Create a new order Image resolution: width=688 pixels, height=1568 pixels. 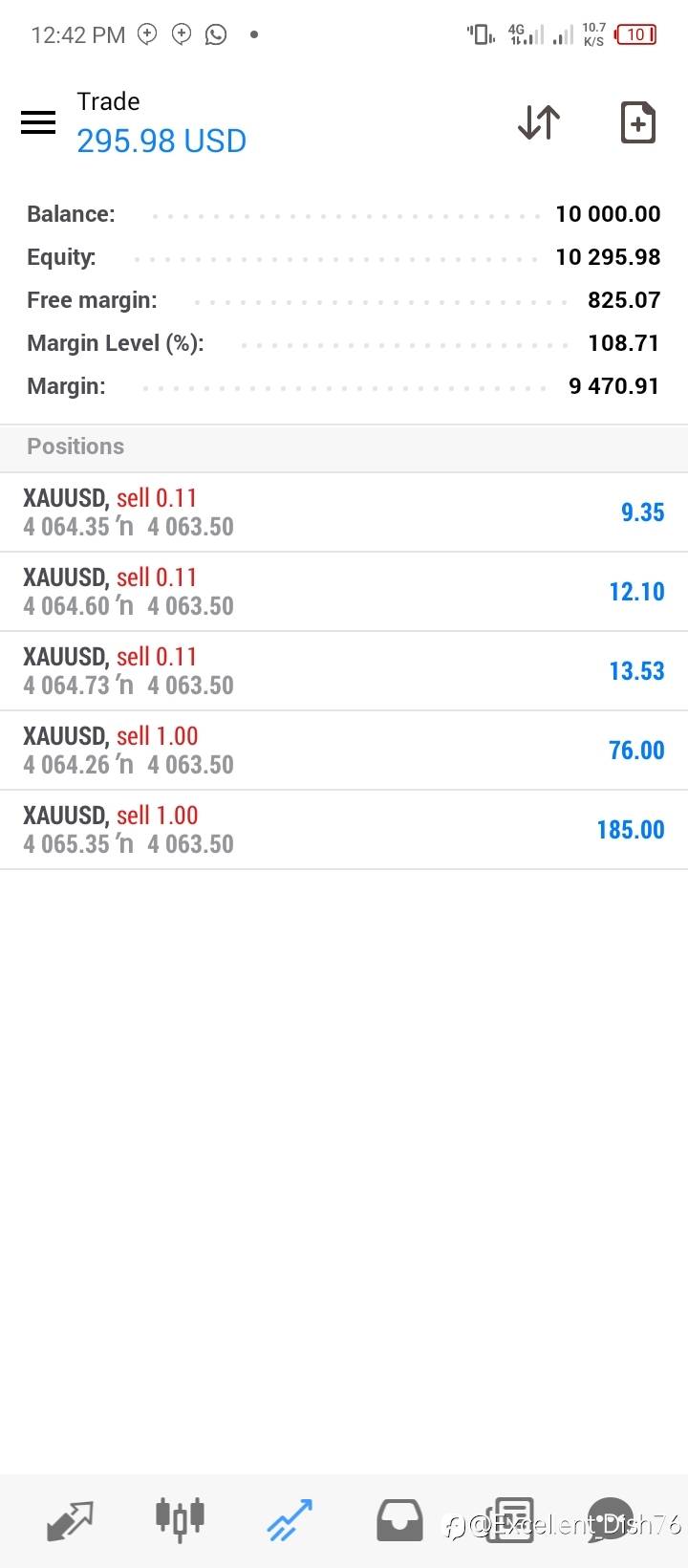tap(637, 122)
